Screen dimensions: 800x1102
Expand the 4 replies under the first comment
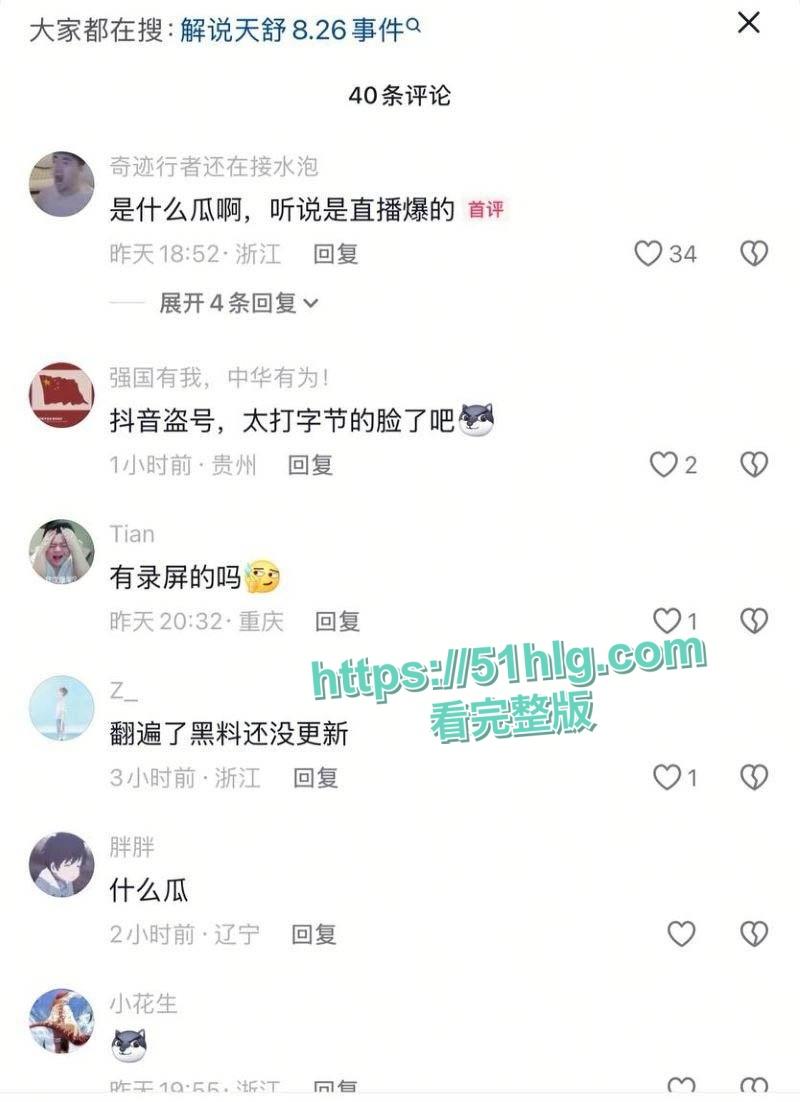[238, 302]
